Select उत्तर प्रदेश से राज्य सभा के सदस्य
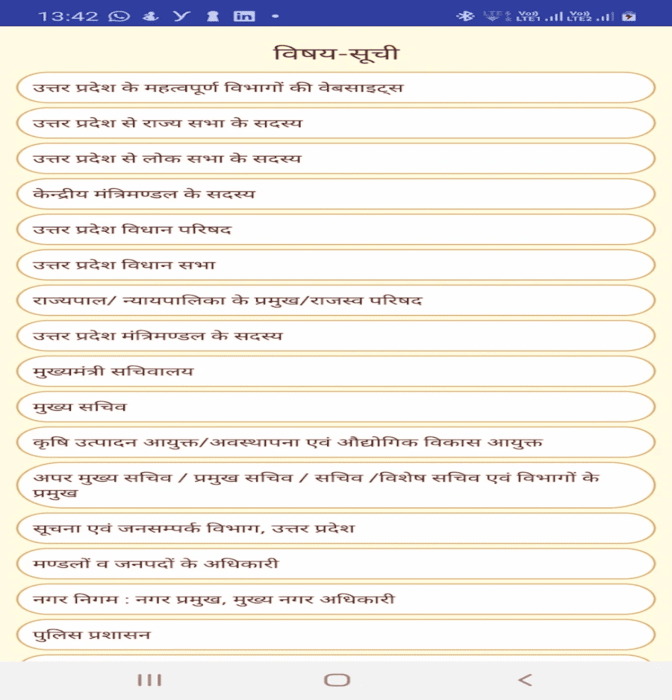The image size is (672, 700). coord(336,123)
